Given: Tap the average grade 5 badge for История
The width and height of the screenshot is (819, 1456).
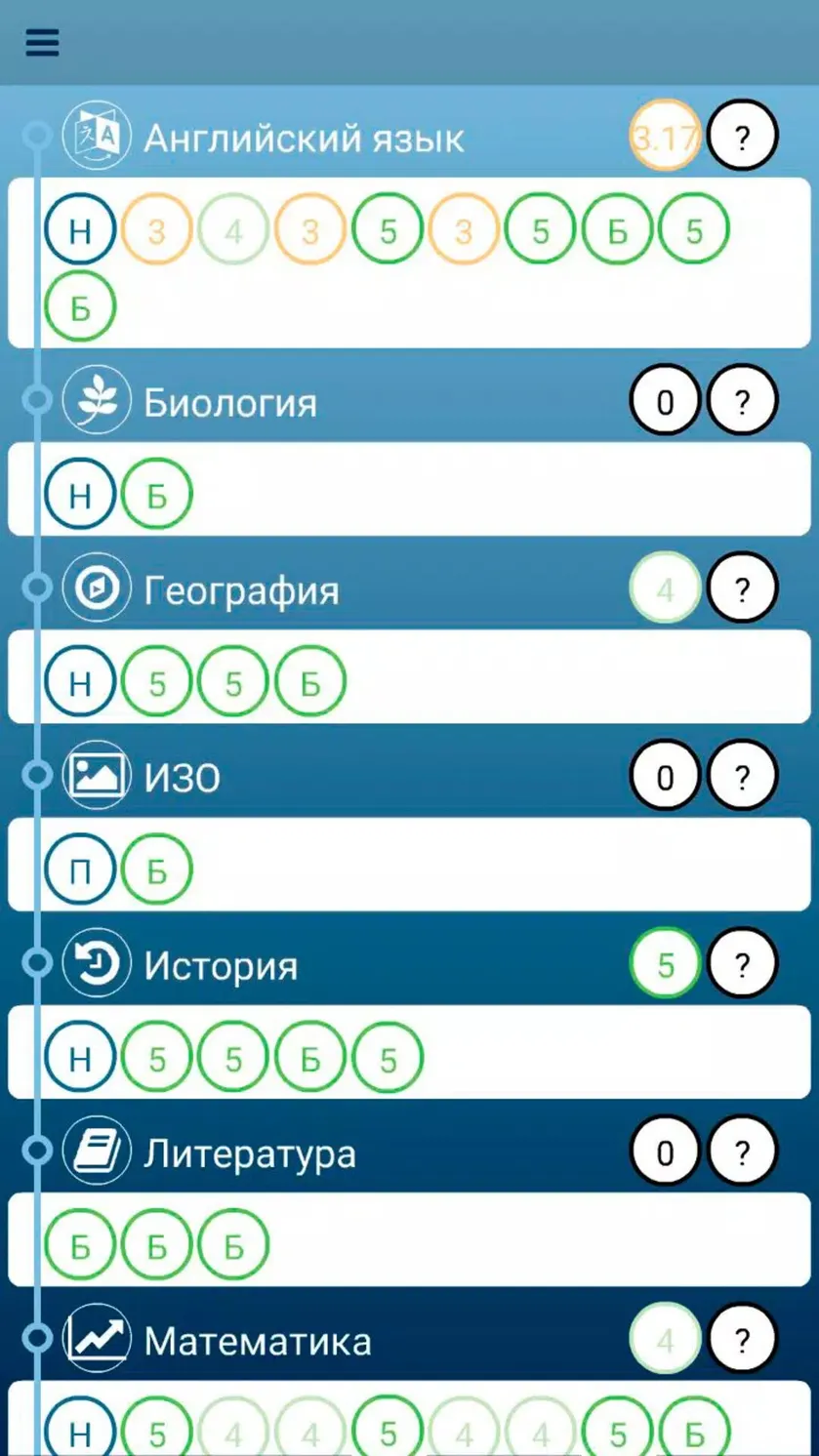Looking at the screenshot, I should click(x=665, y=964).
